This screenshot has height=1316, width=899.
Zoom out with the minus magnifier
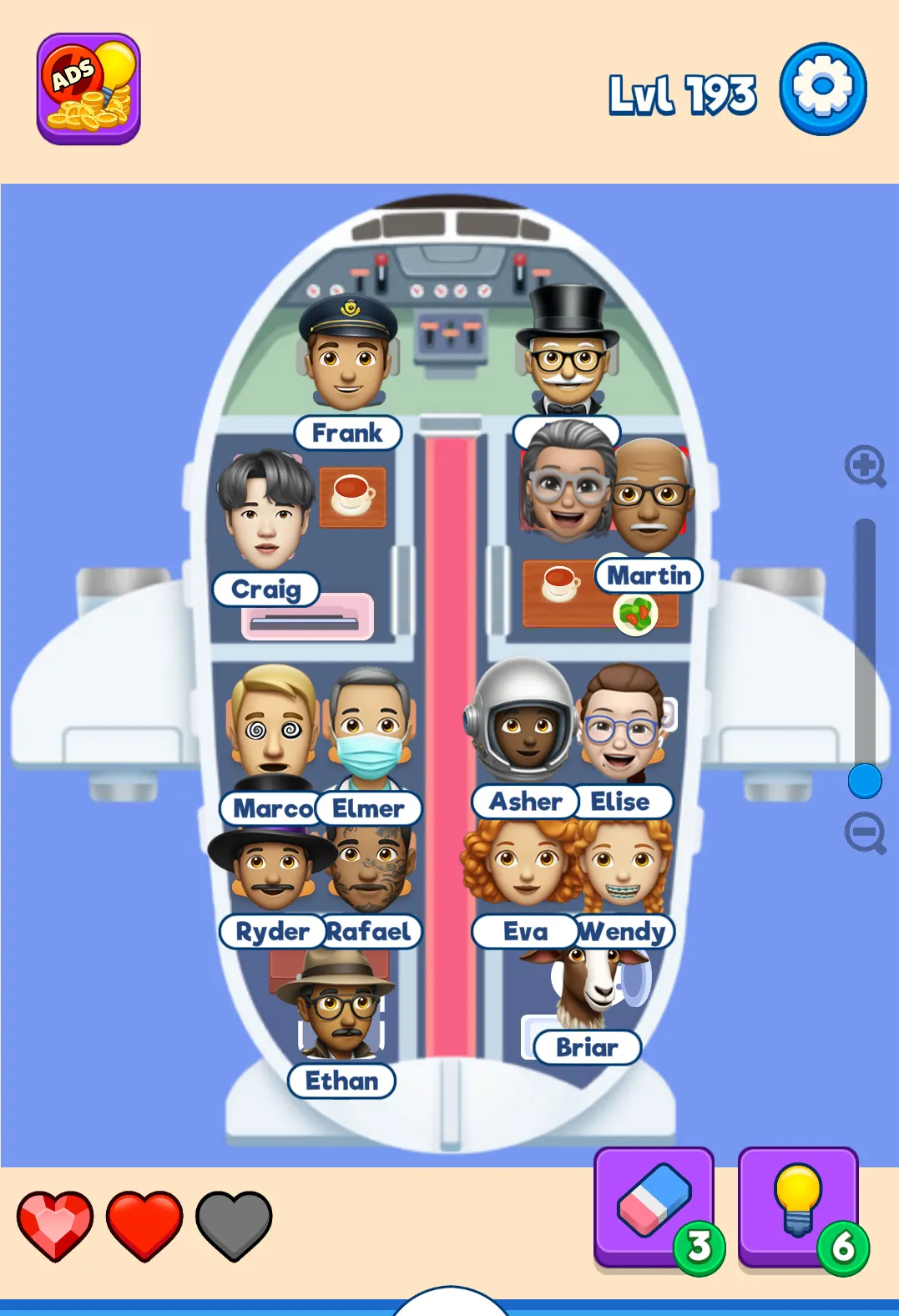[x=865, y=833]
